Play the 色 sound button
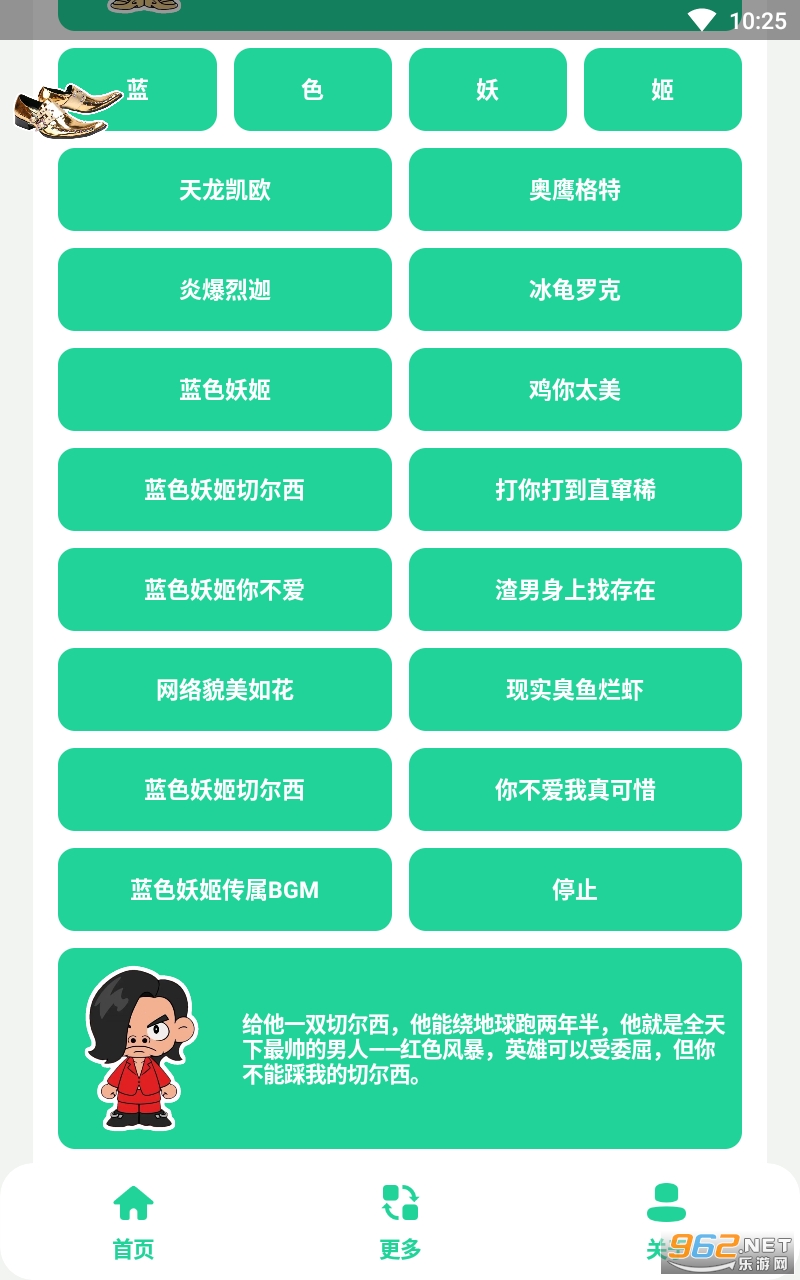The height and width of the screenshot is (1280, 800). point(313,90)
